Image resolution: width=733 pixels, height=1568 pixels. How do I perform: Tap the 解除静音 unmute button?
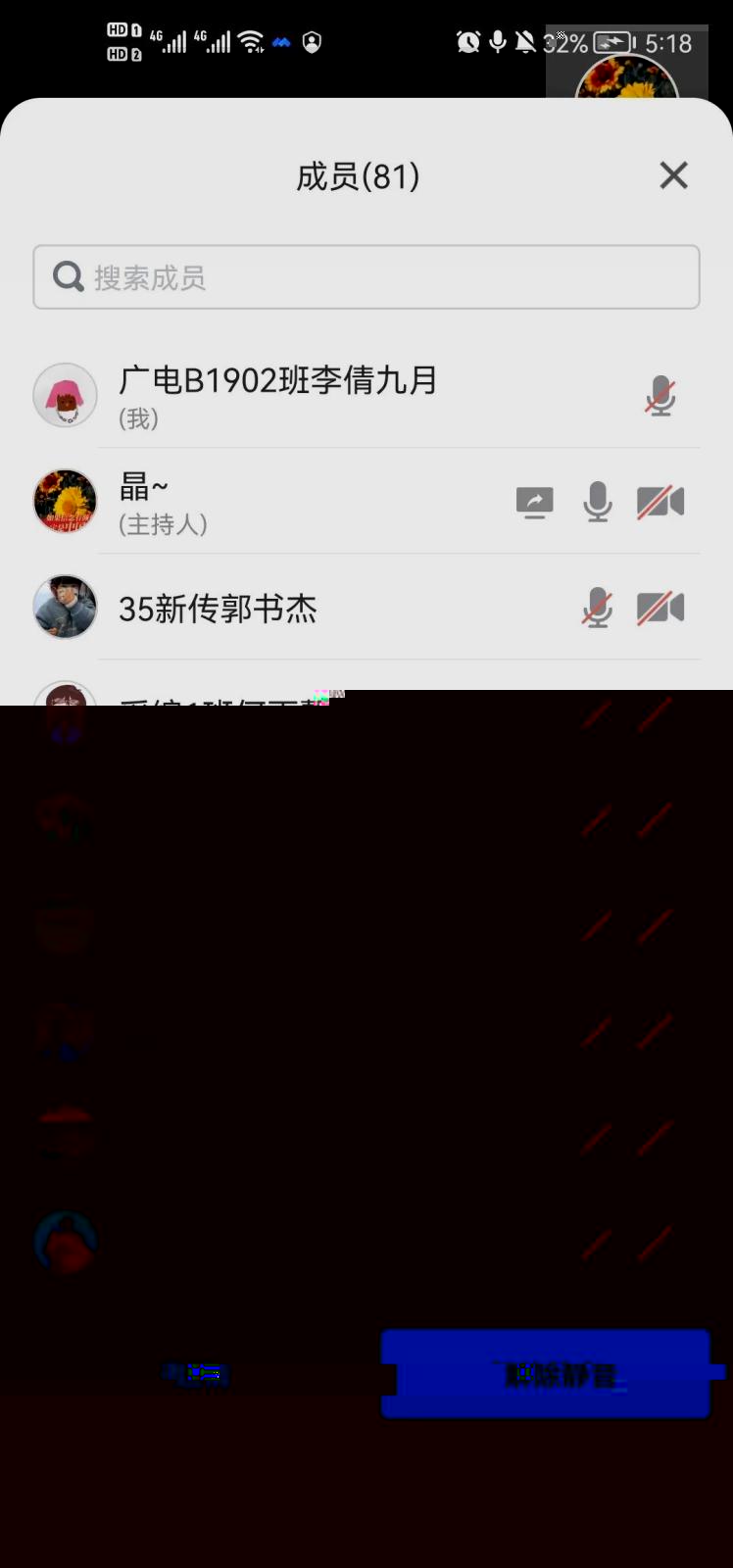point(546,1374)
